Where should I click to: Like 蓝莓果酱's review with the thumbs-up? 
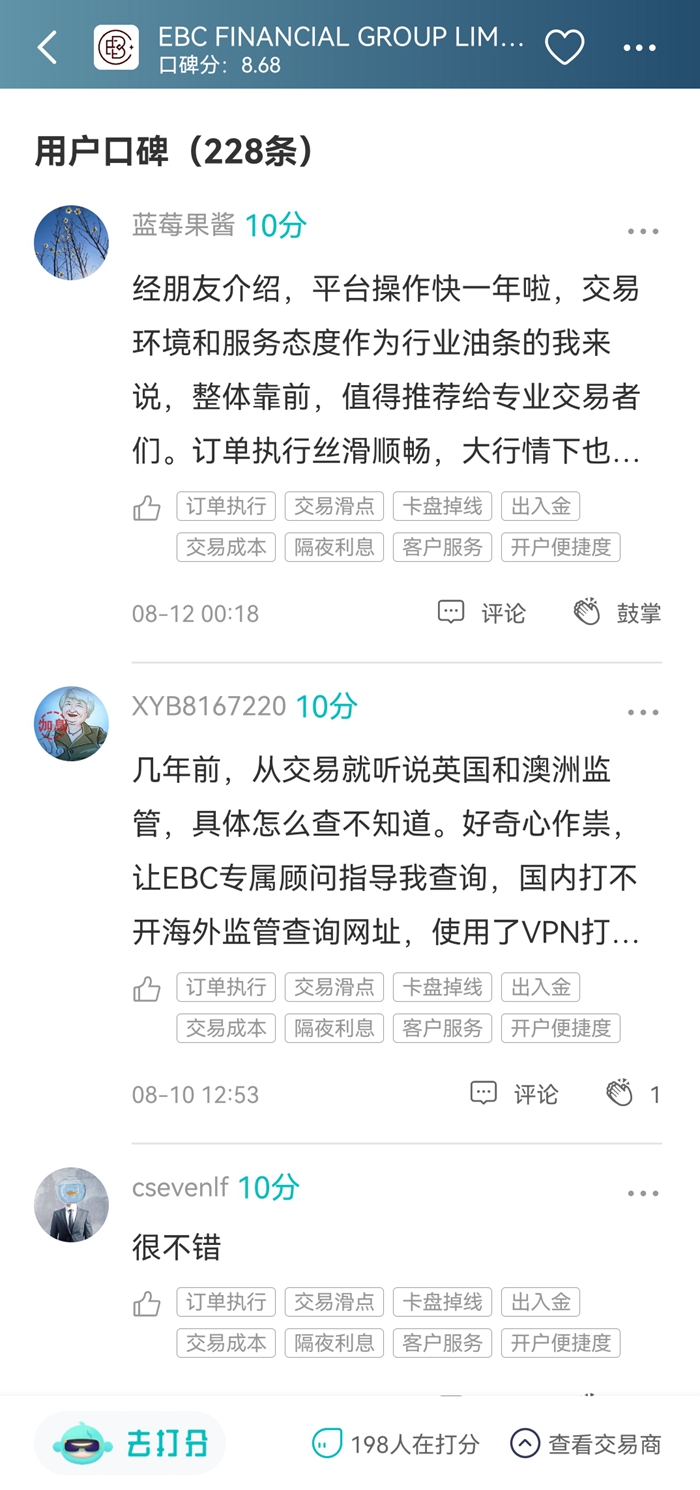pos(147,509)
